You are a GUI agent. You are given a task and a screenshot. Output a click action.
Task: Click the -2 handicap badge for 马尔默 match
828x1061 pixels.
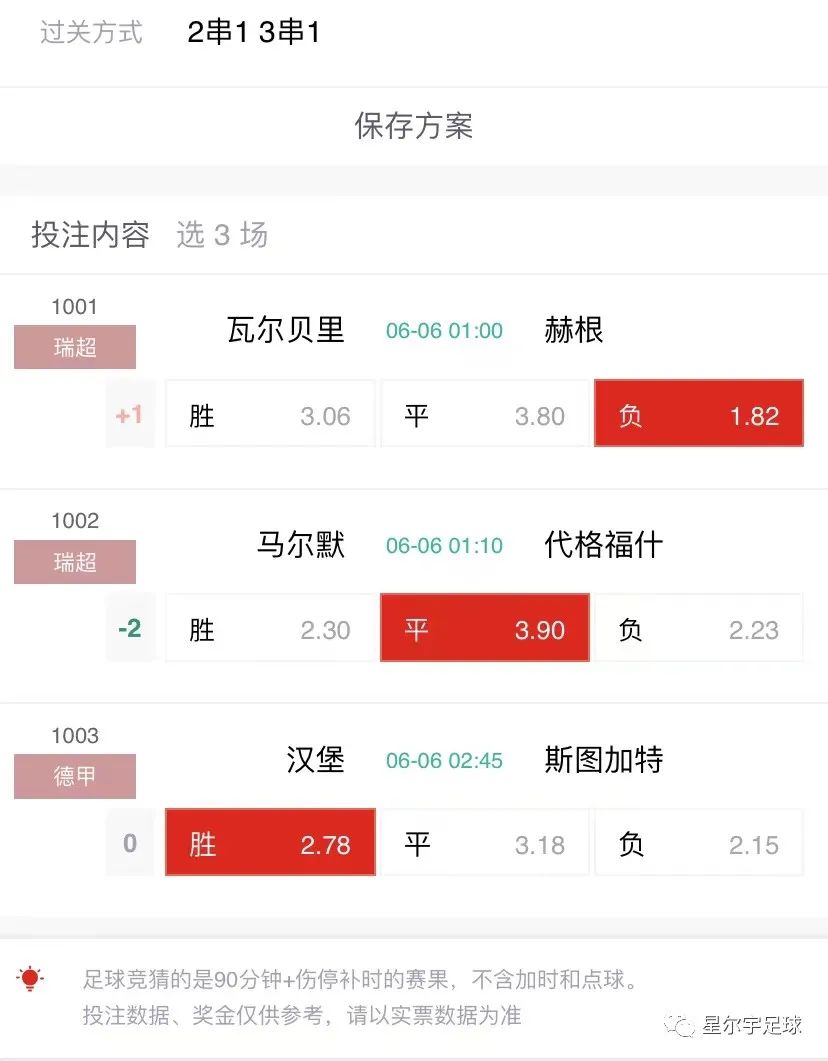(x=129, y=628)
